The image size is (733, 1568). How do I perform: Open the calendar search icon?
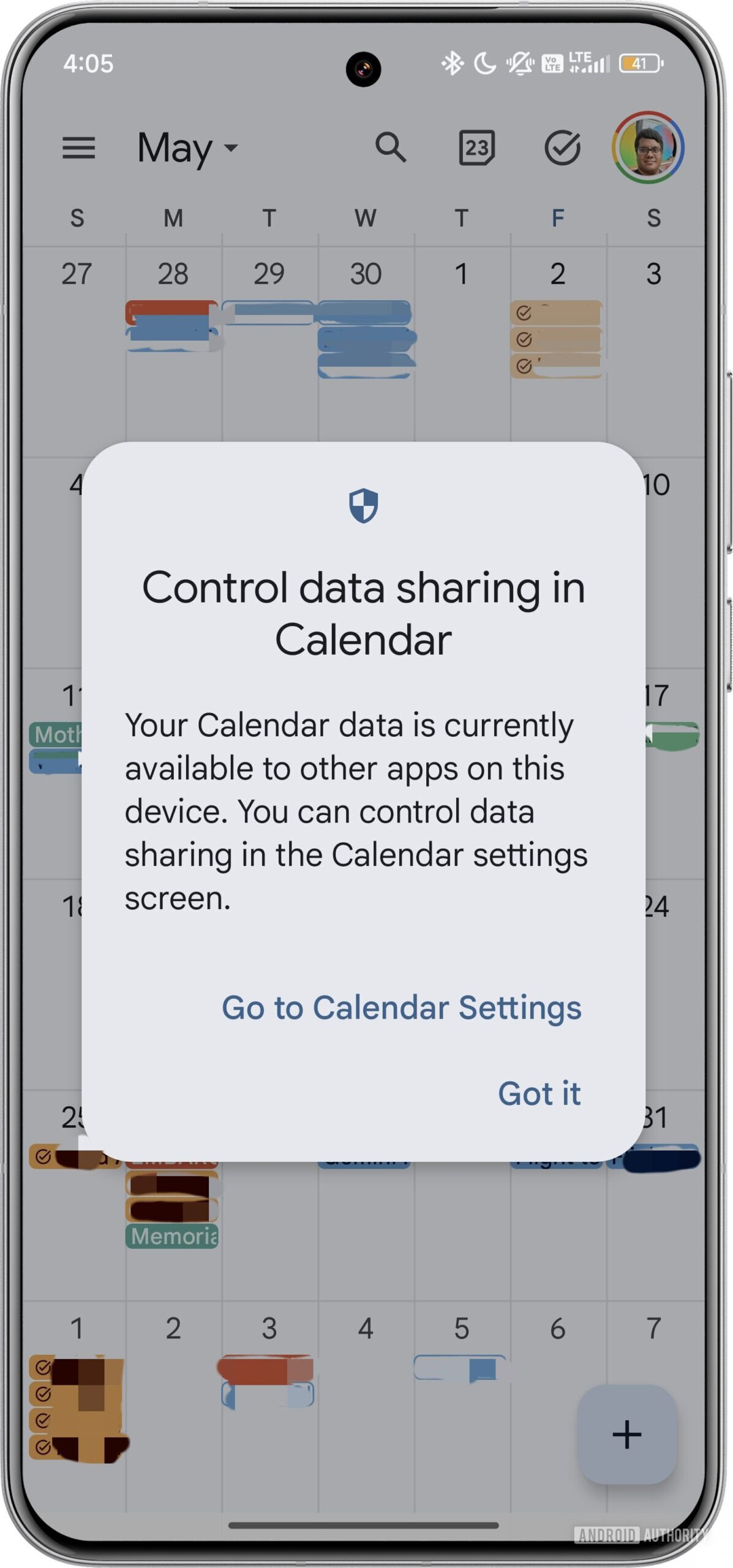tap(391, 148)
